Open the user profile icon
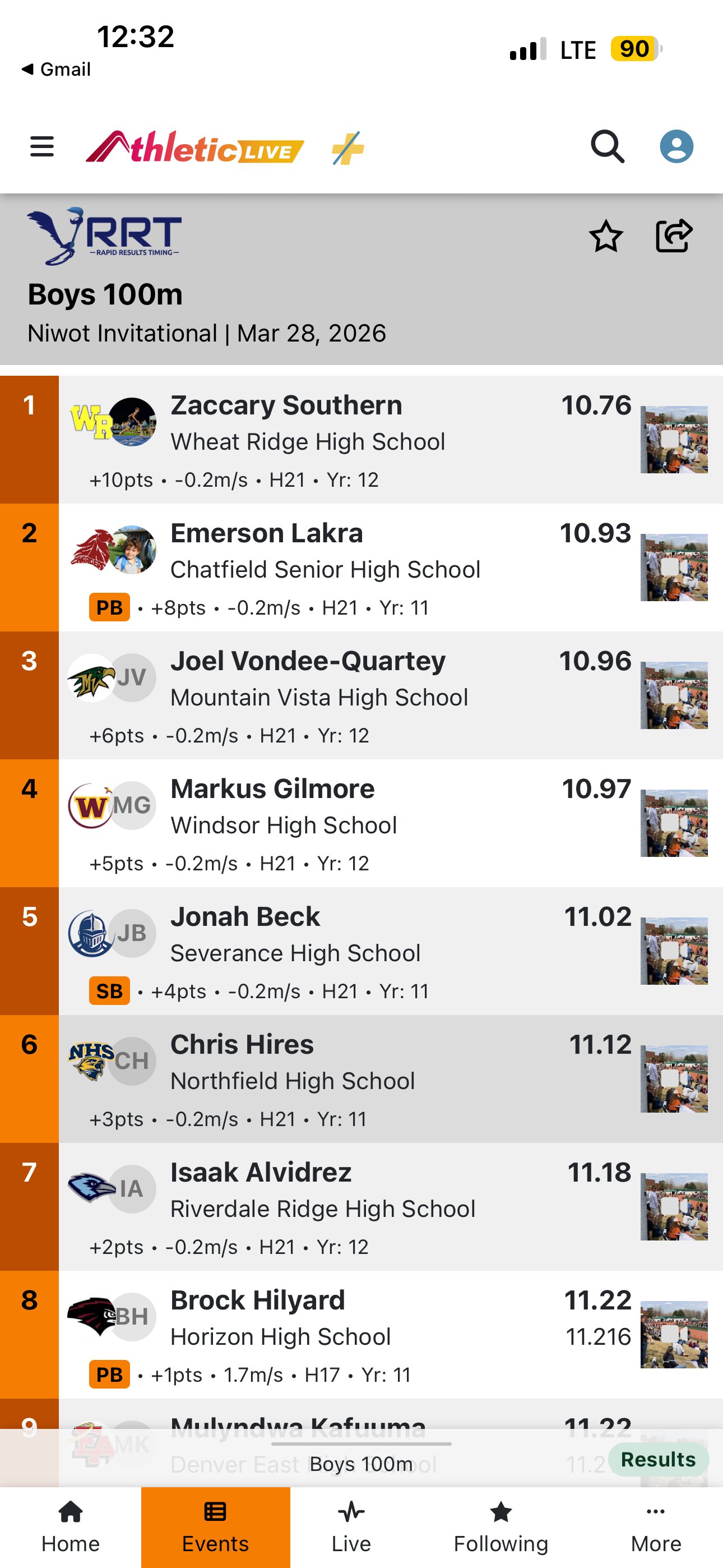Viewport: 723px width, 1568px height. 676,147
